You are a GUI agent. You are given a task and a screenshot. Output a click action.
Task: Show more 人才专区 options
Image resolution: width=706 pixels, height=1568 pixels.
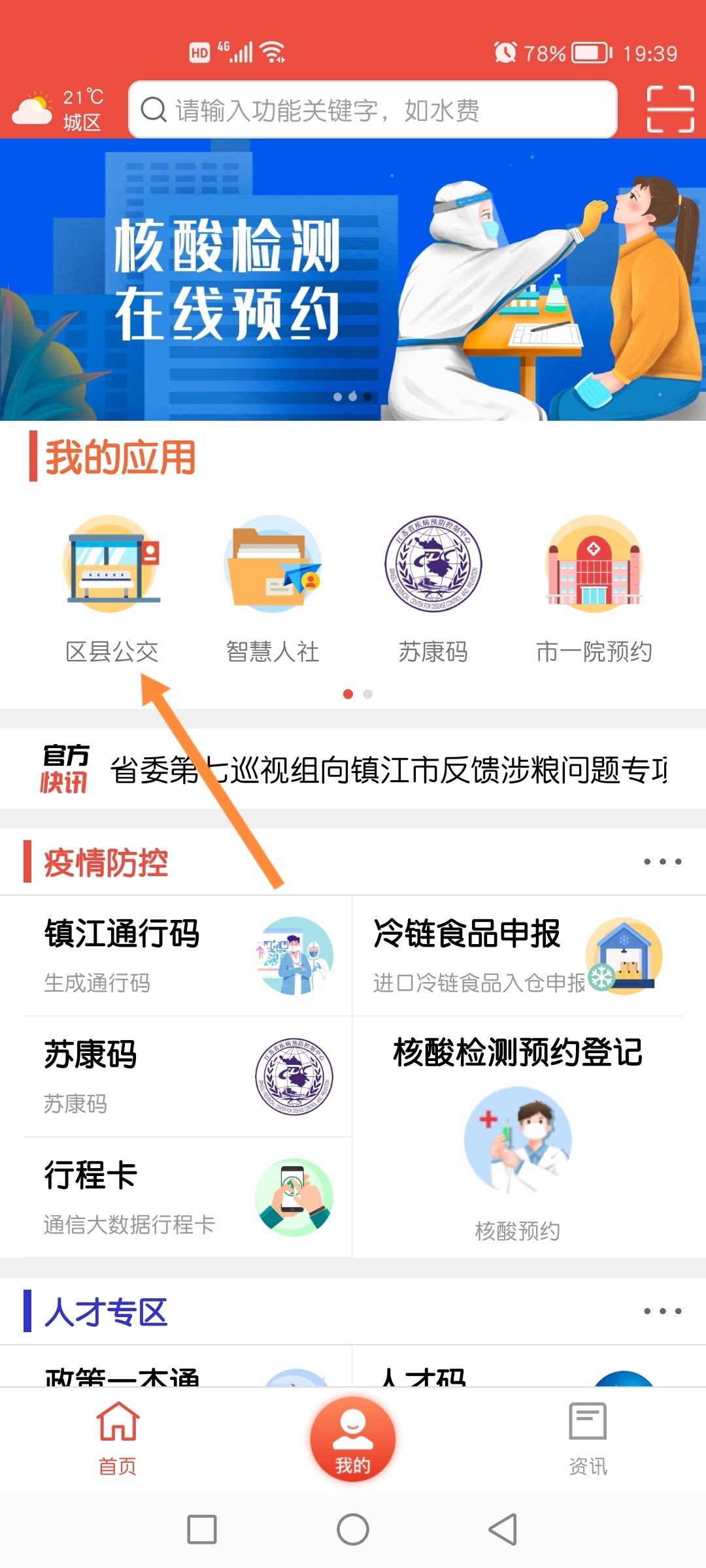662,1311
